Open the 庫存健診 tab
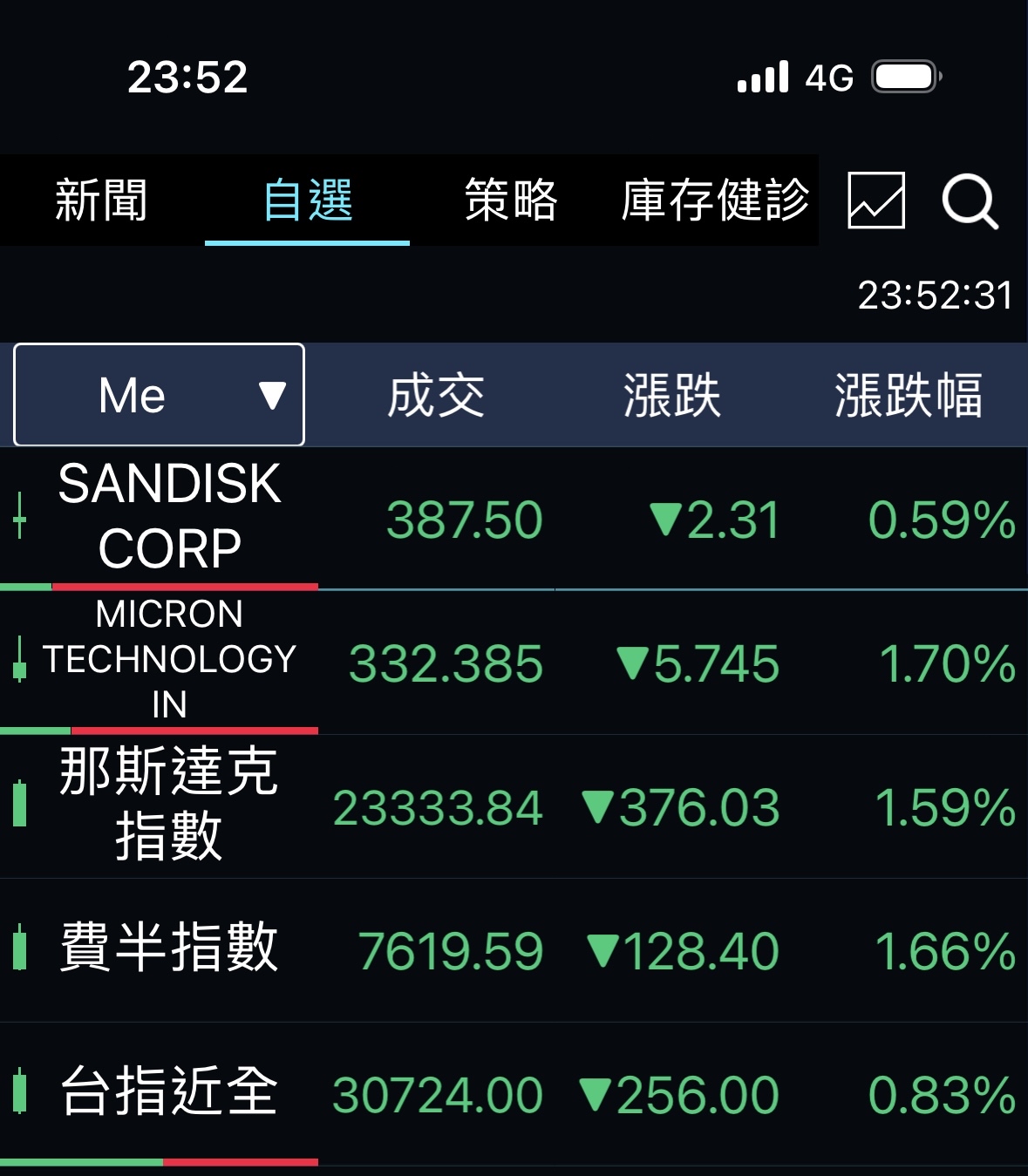Screen dimensions: 1028x1176 tap(715, 201)
